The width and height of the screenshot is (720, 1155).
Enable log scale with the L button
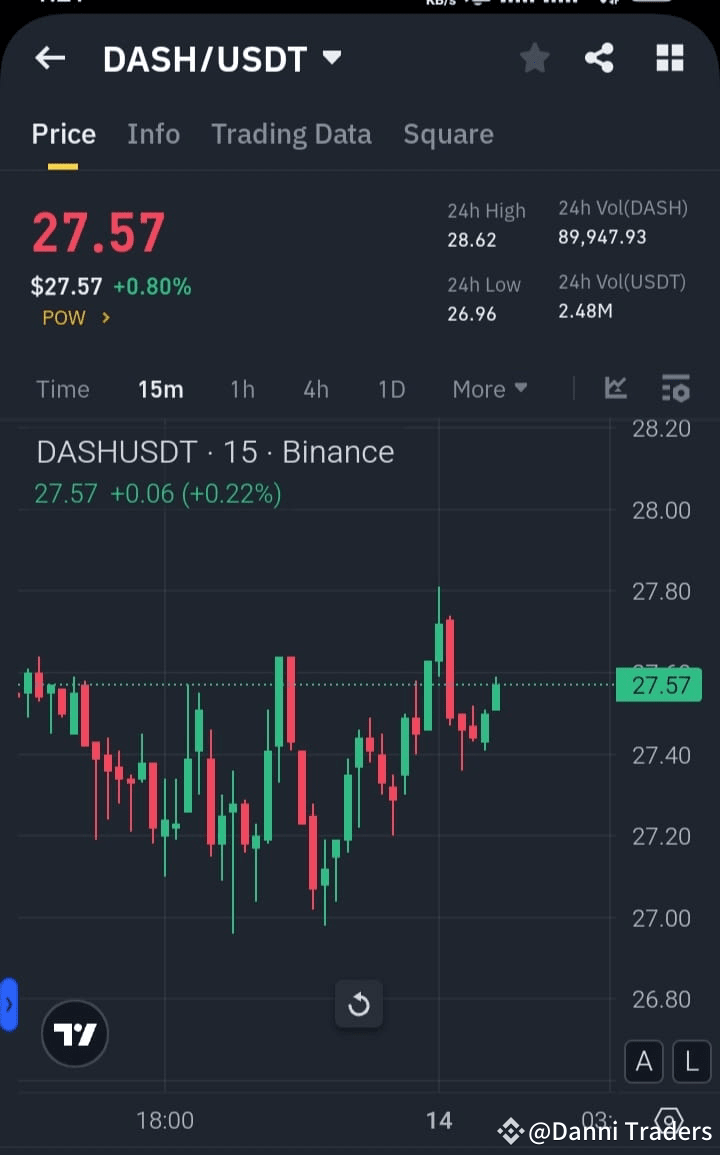[691, 1062]
